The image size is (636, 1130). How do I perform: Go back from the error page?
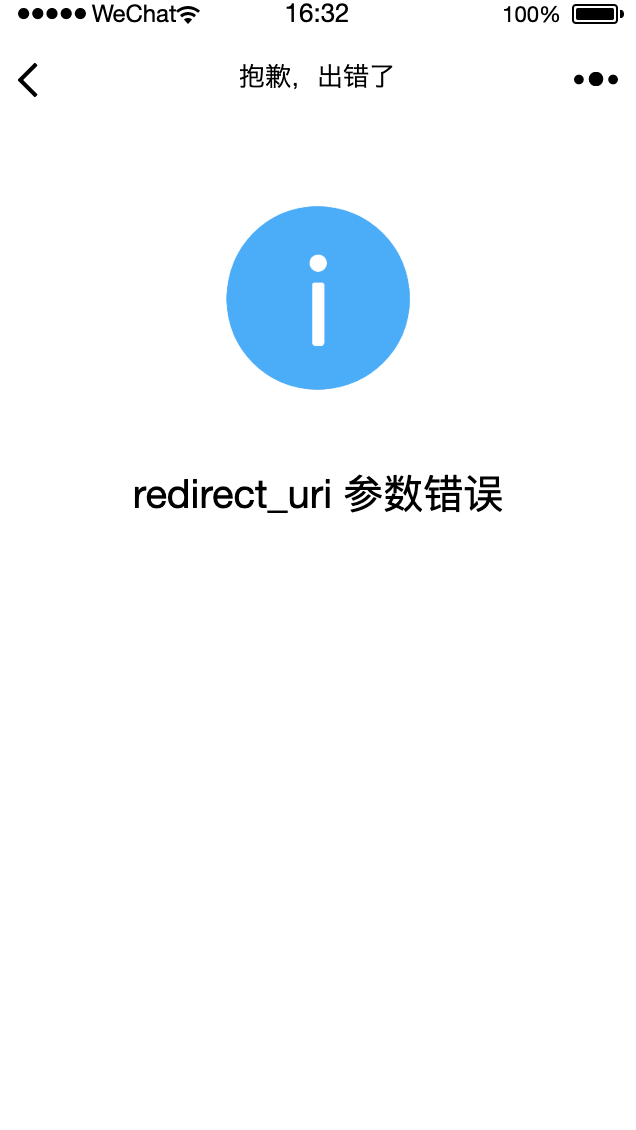click(28, 80)
